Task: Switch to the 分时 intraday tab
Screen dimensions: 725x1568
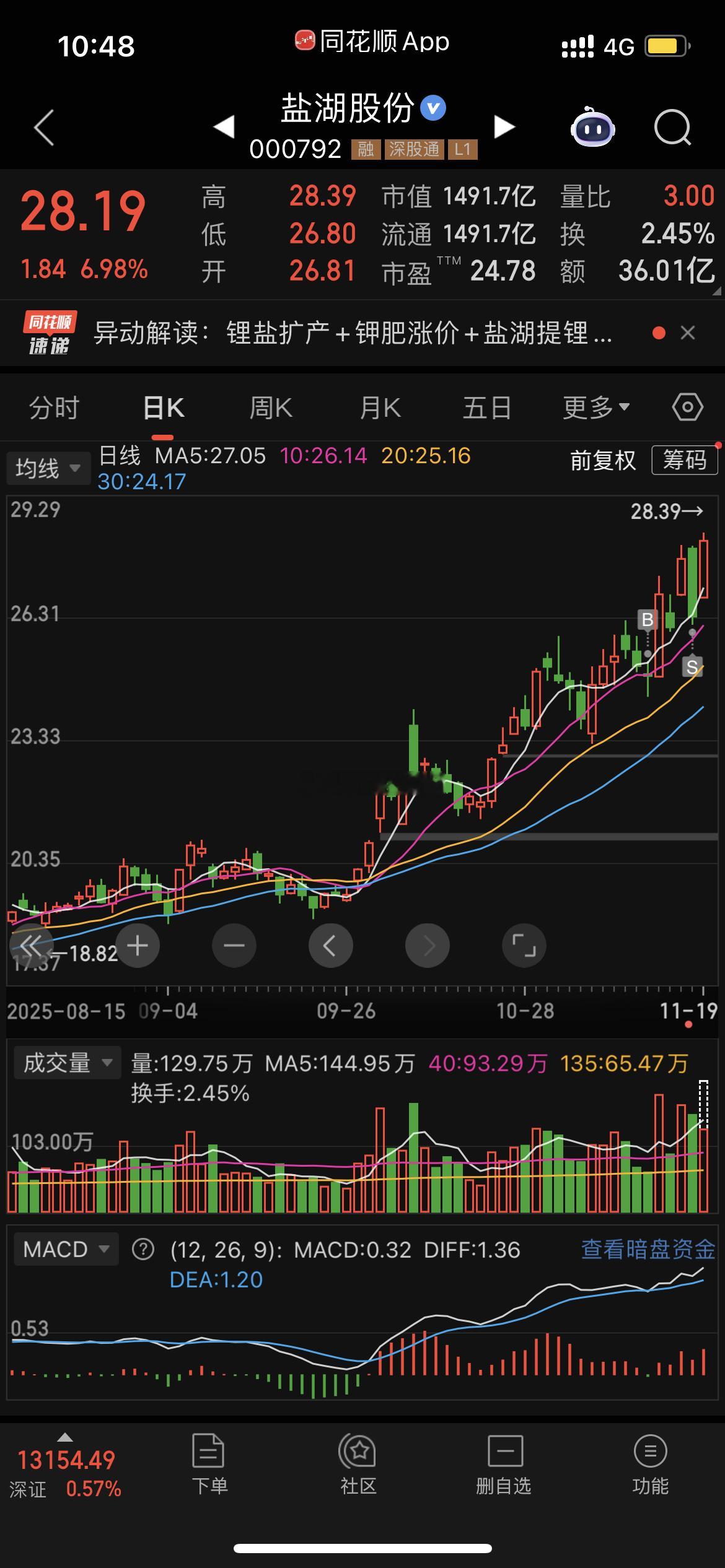Action: tap(53, 407)
